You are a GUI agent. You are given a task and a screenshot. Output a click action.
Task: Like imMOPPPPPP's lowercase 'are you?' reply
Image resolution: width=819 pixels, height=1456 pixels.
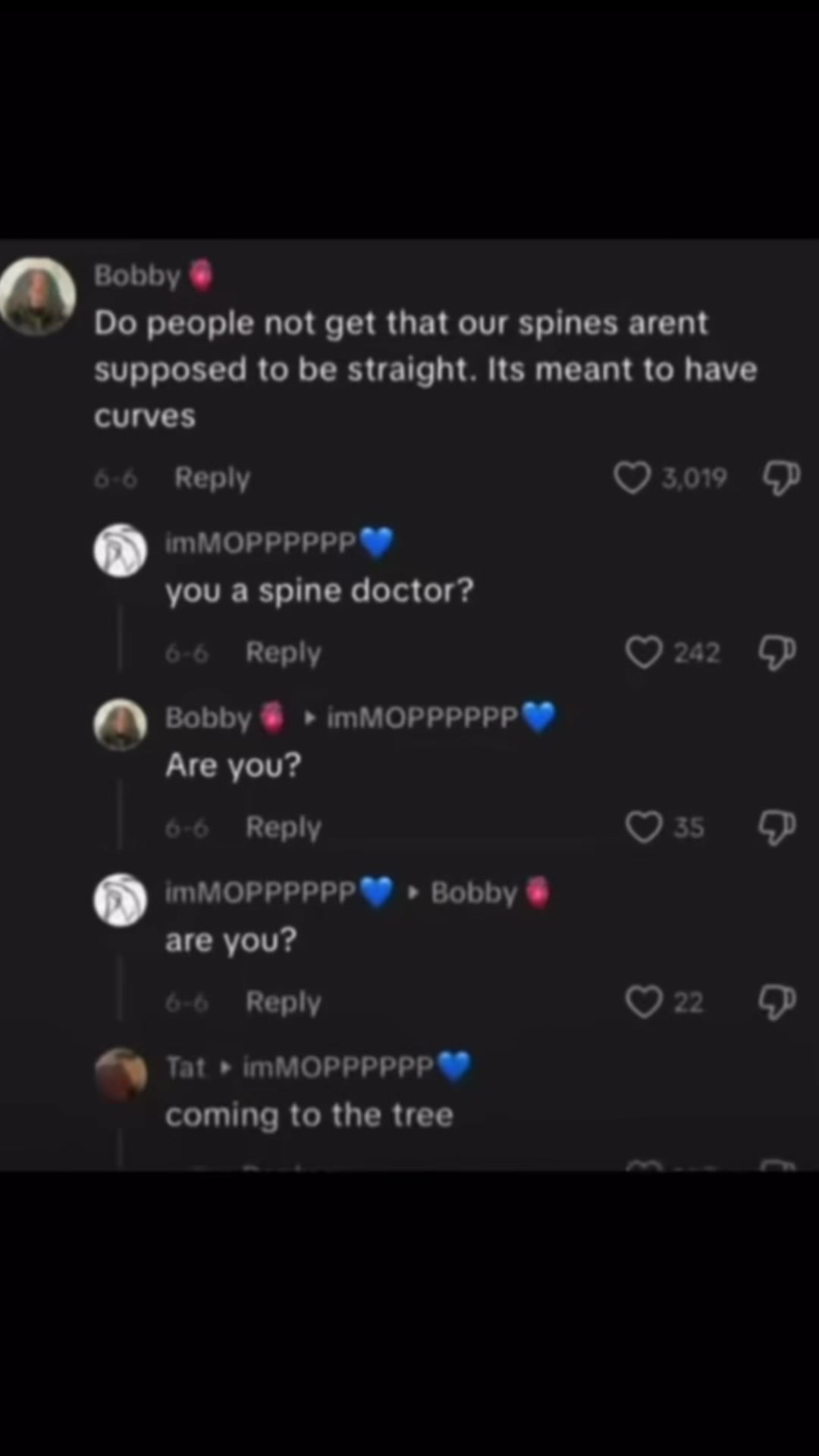[644, 1002]
